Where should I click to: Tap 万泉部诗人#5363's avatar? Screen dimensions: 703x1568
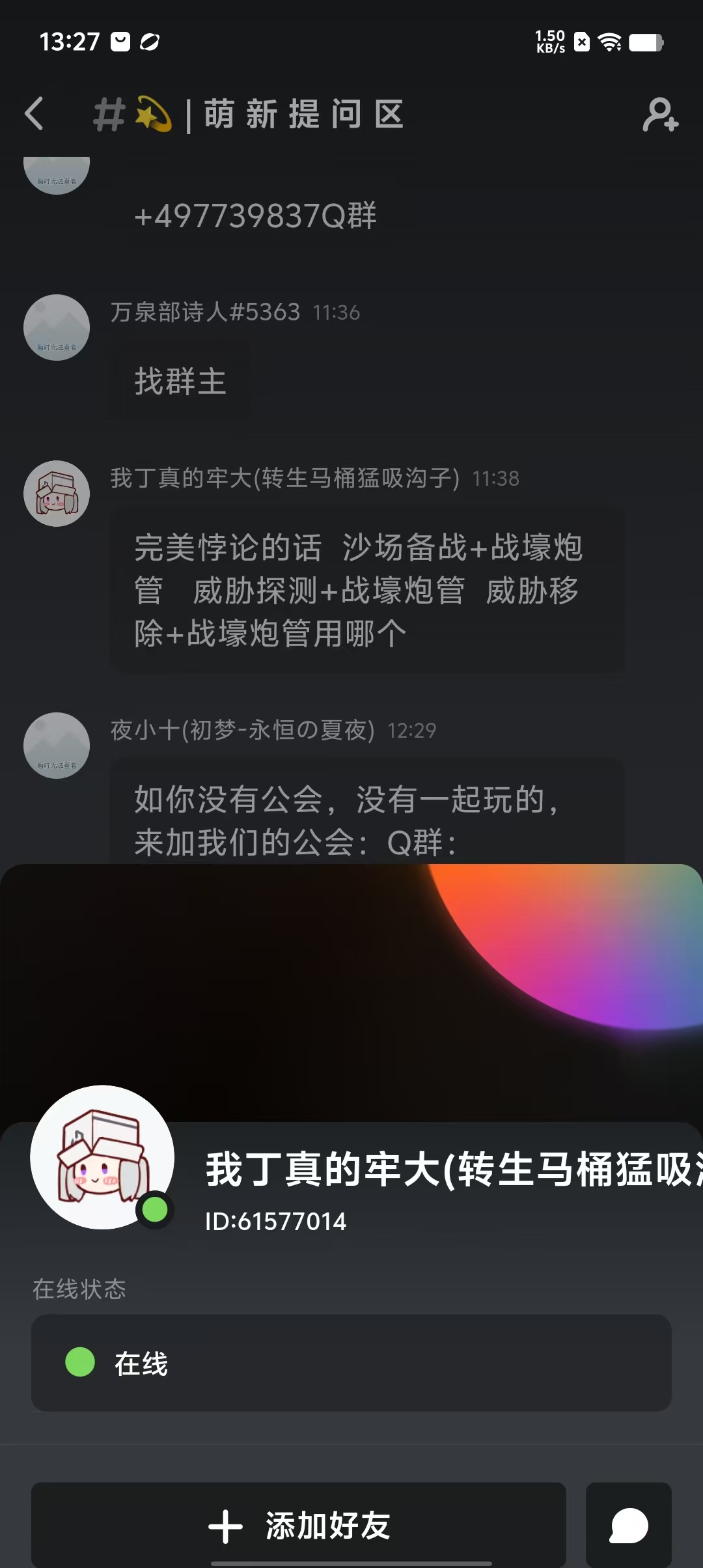coord(57,328)
